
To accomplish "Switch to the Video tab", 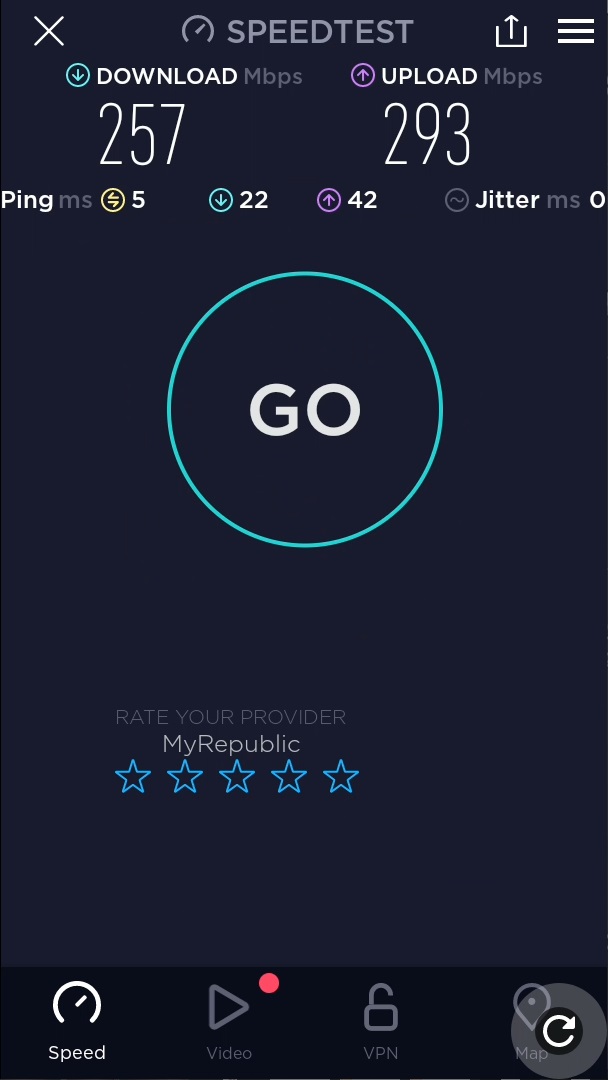I will (229, 1022).
